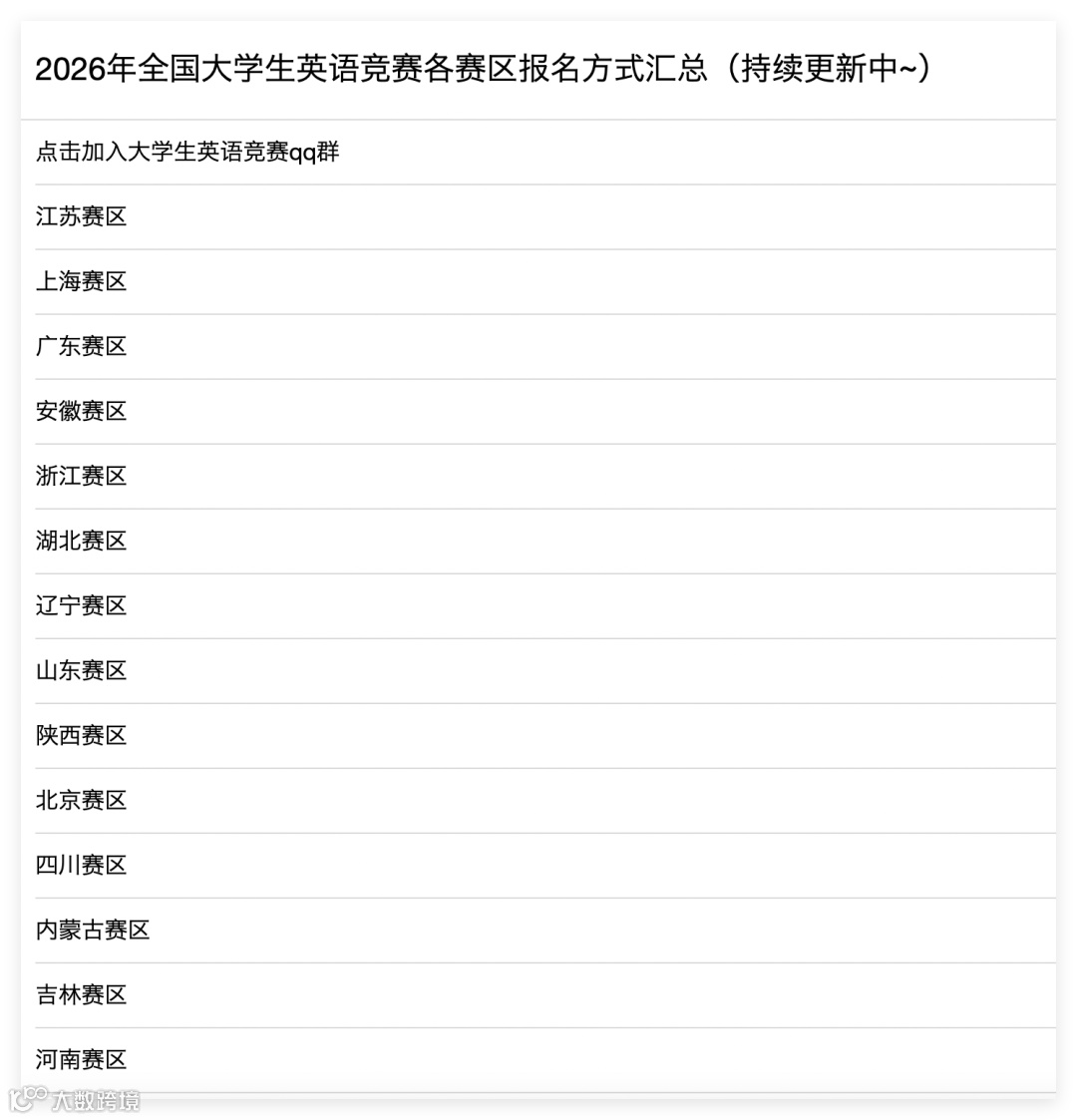The image size is (1077, 1120).
Task: Select the 北京赛区 item
Action: click(x=80, y=801)
